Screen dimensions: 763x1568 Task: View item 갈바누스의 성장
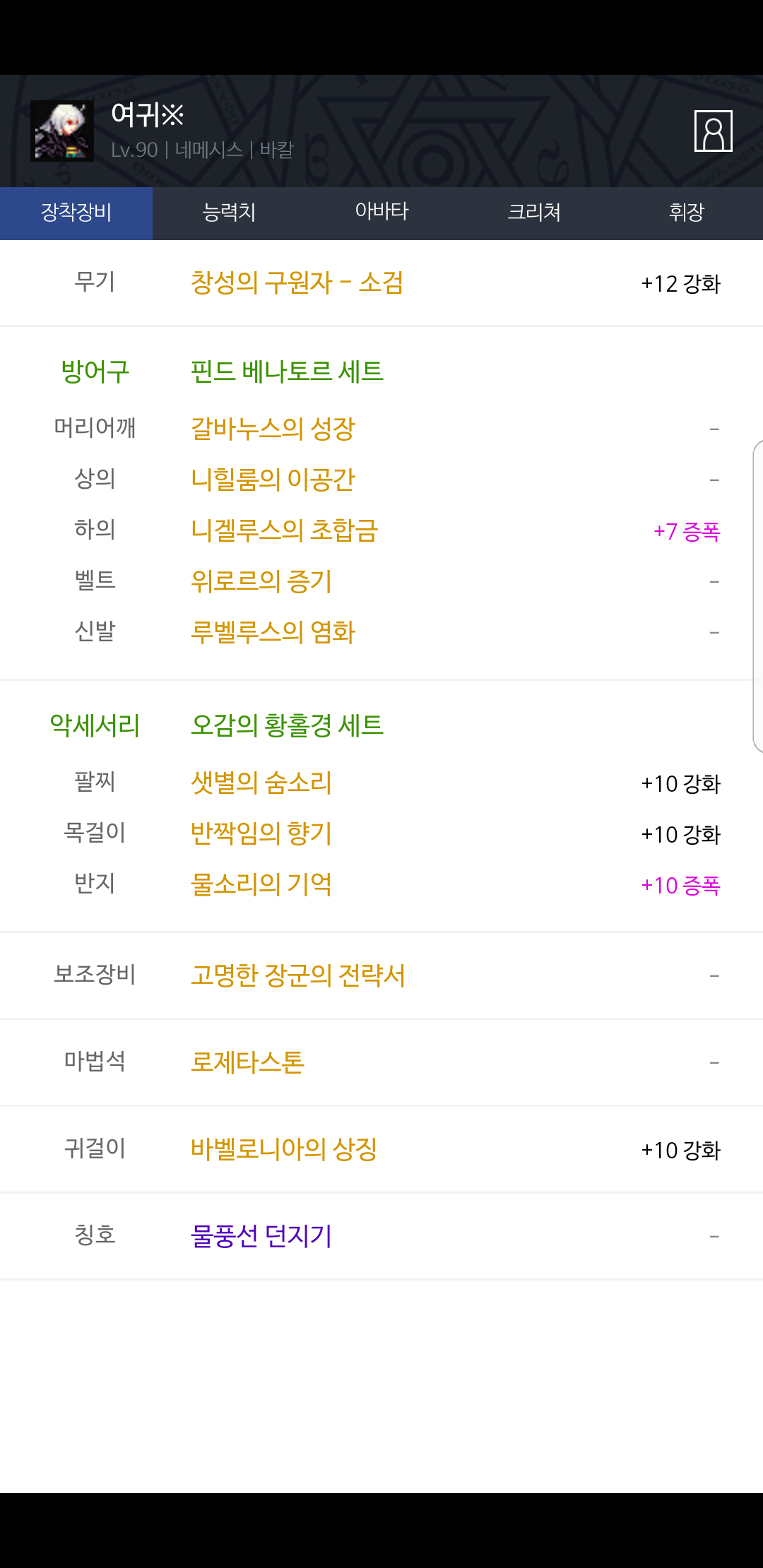pyautogui.click(x=273, y=429)
